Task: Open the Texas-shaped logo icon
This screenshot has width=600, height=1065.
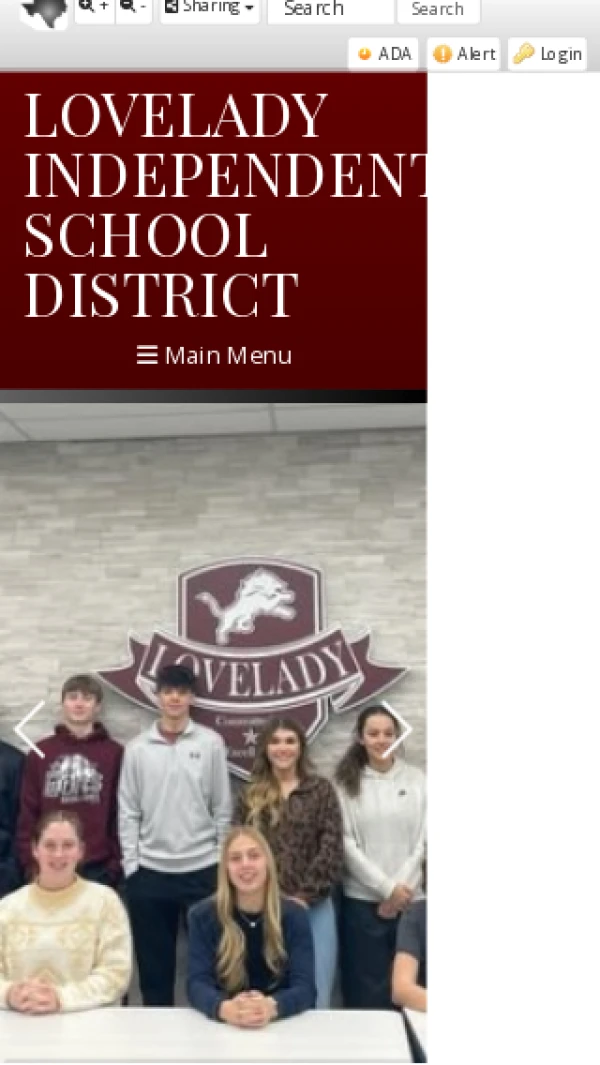Action: [x=44, y=12]
